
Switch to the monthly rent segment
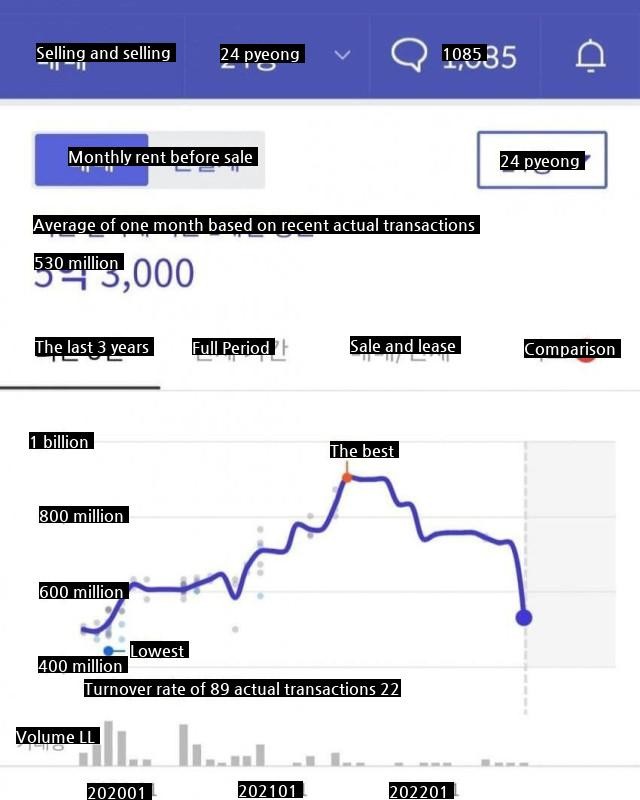[207, 160]
